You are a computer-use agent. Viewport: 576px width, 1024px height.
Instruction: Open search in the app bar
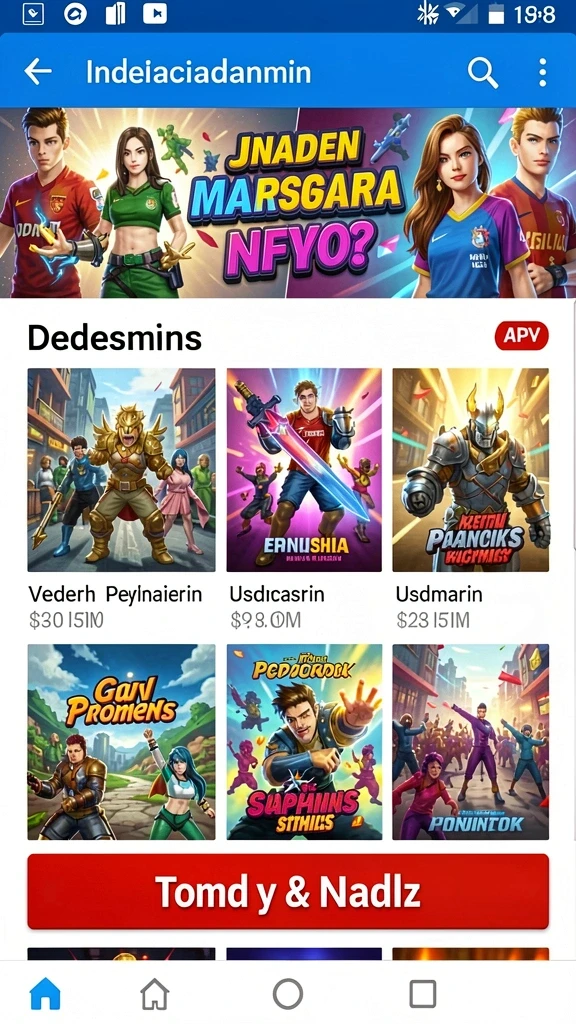pyautogui.click(x=483, y=72)
